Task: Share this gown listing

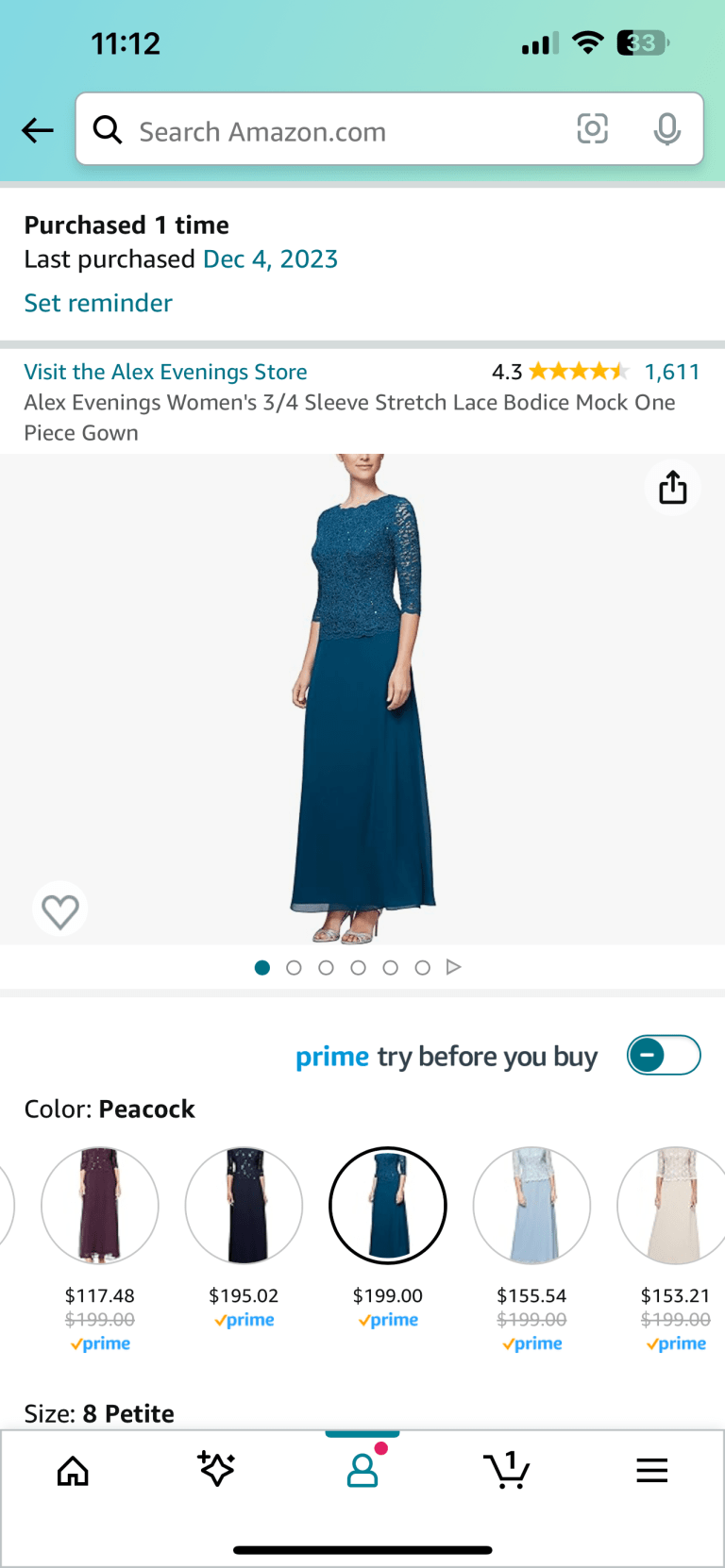Action: coord(672,488)
